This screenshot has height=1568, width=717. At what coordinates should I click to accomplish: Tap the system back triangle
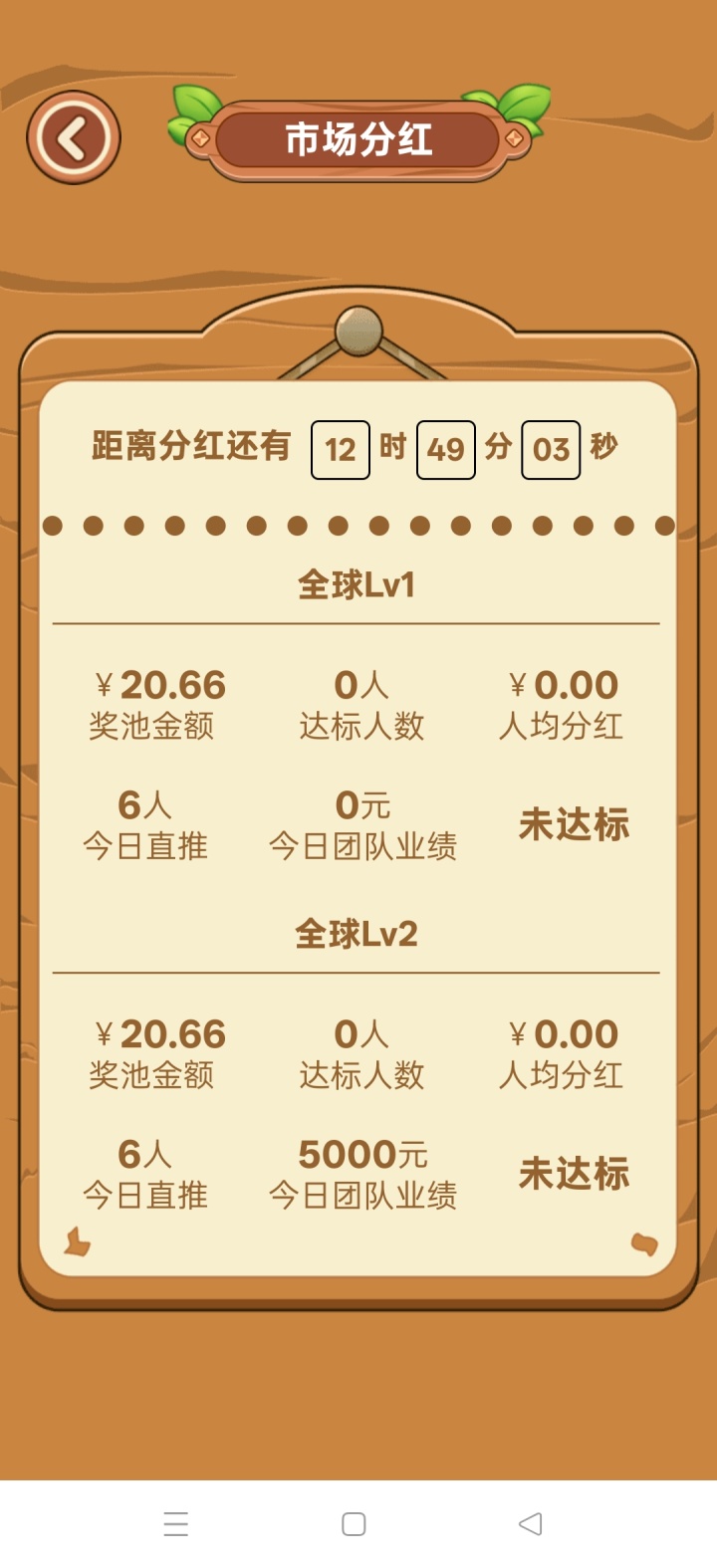[x=531, y=1523]
